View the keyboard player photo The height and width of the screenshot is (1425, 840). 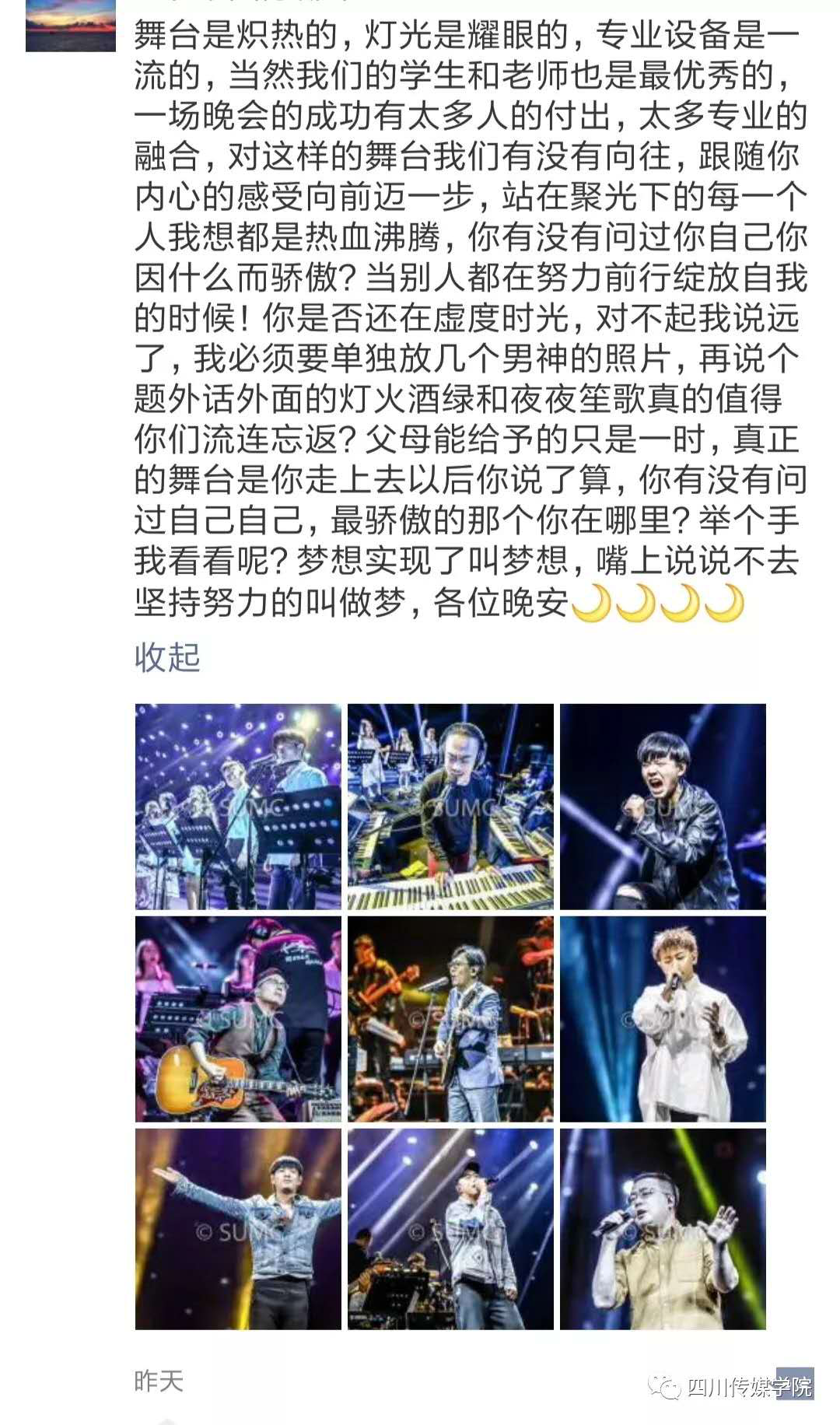pos(450,807)
